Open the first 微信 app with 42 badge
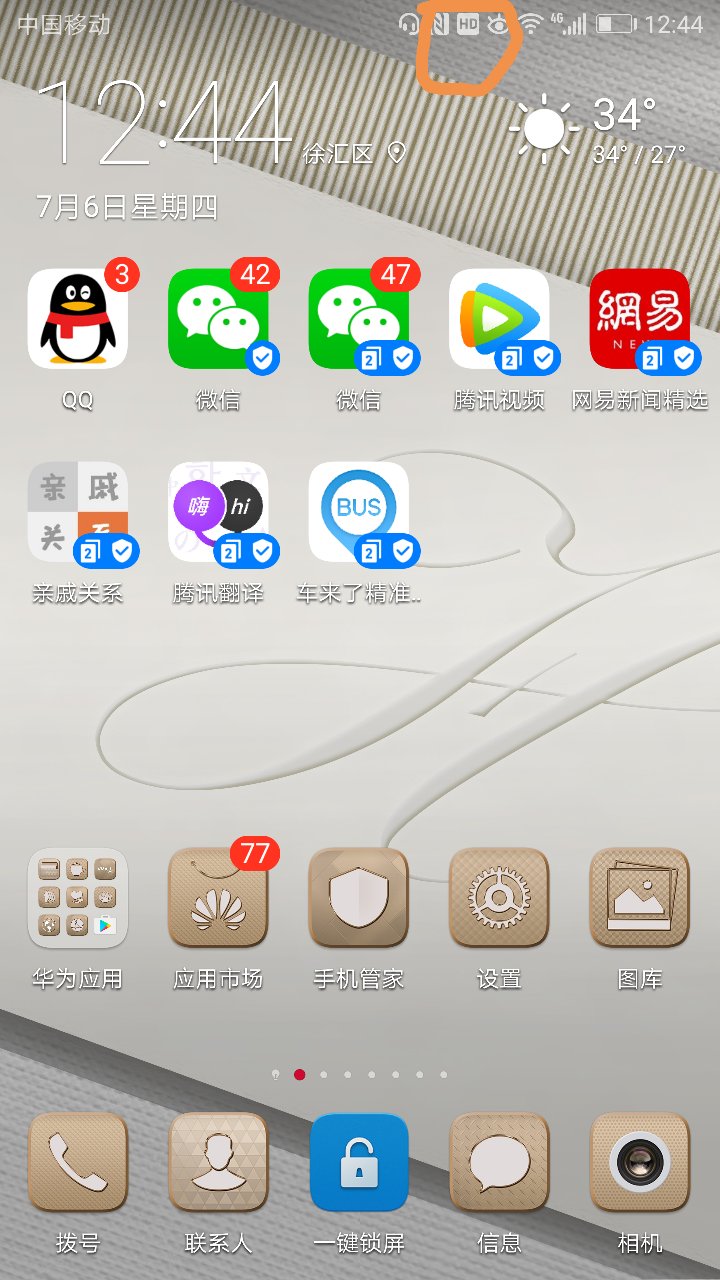Viewport: 720px width, 1280px height. [x=218, y=320]
